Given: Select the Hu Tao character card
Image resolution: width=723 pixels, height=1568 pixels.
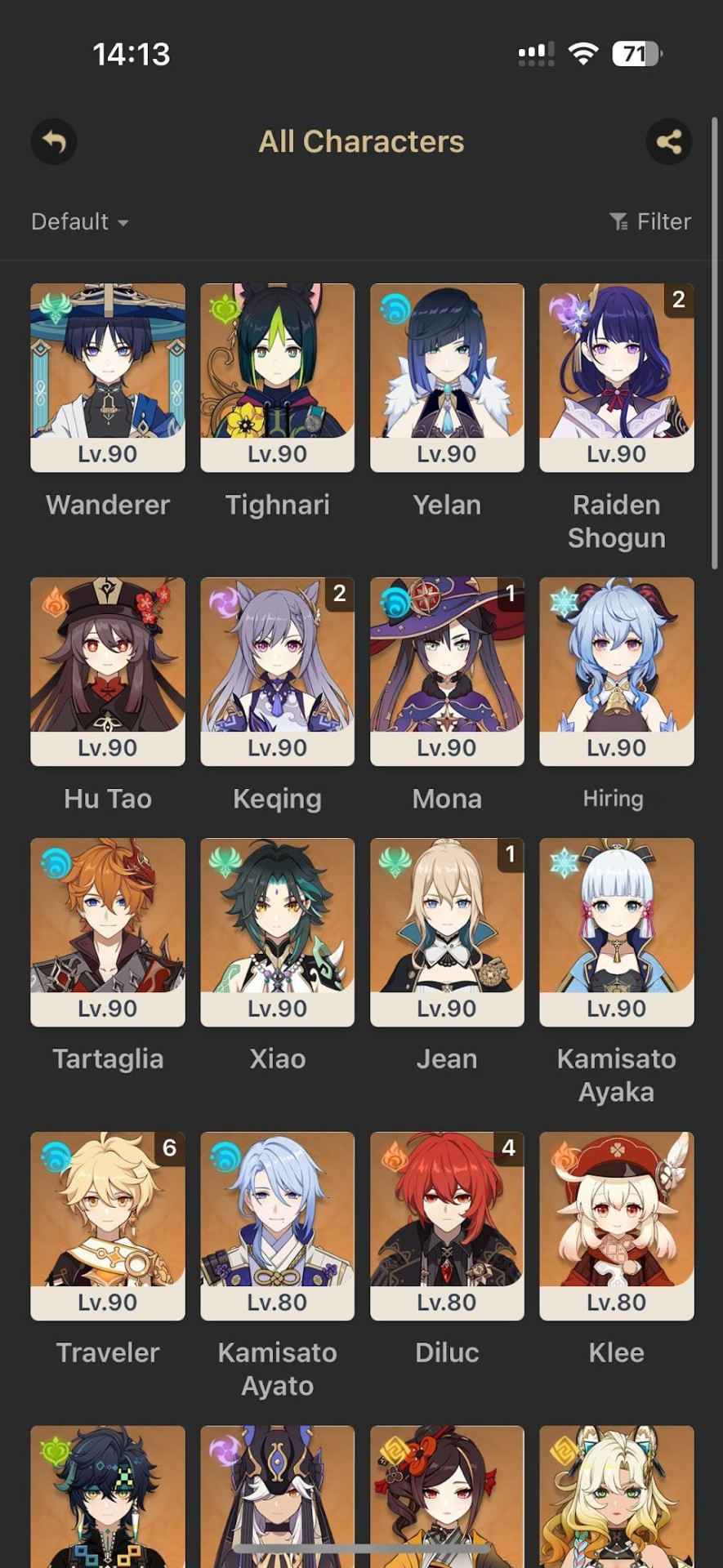Looking at the screenshot, I should click(108, 671).
